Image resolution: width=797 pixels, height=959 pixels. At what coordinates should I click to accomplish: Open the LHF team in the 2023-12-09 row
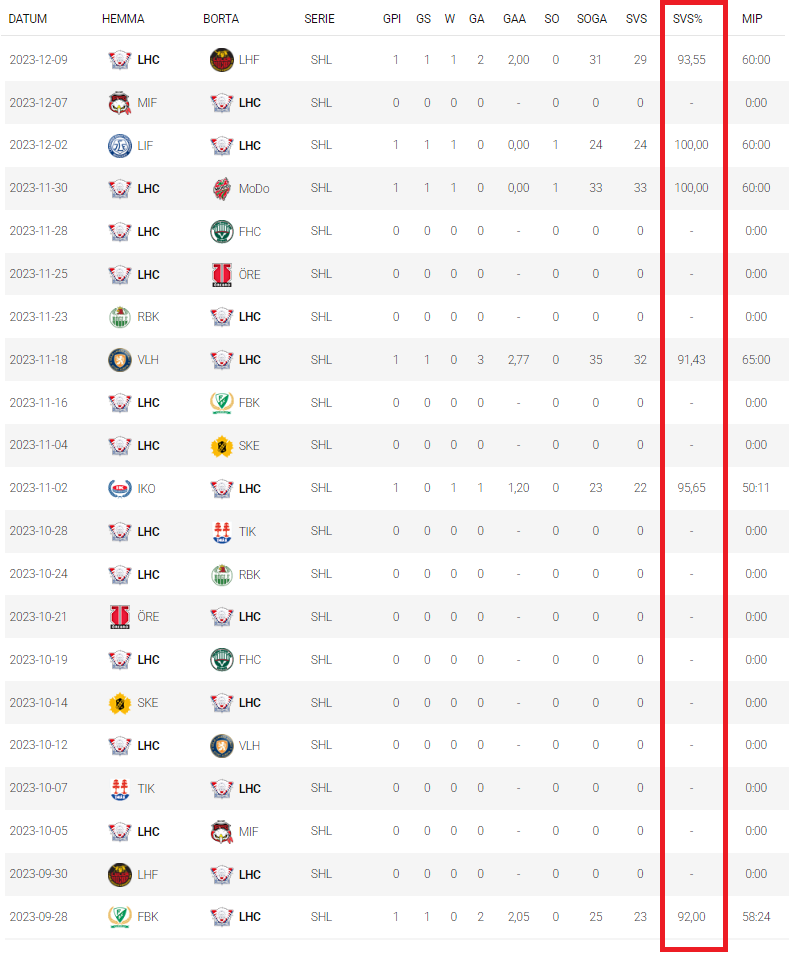[x=248, y=60]
